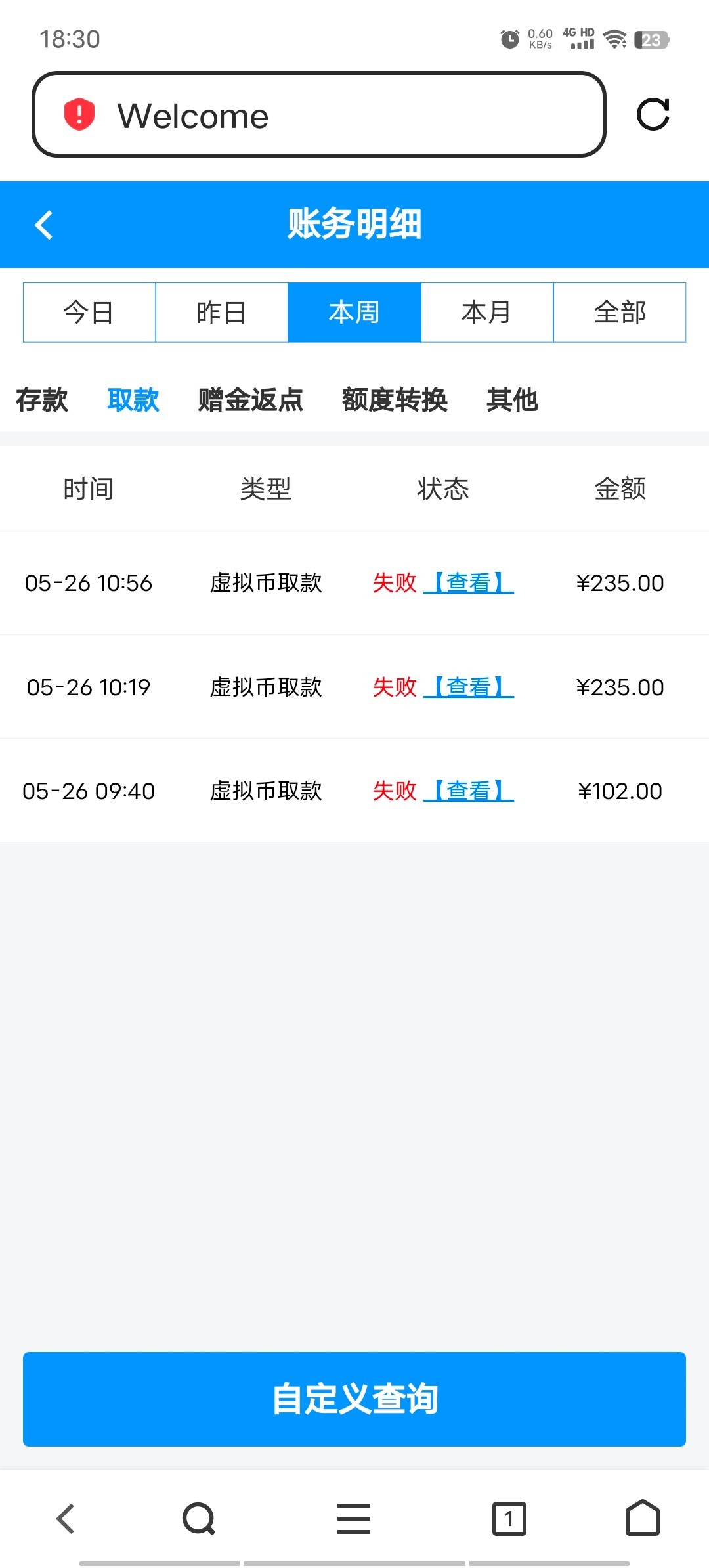Screen dimensions: 709x1568
Task: Tap the back arrow on 账务明细 header
Action: [44, 225]
